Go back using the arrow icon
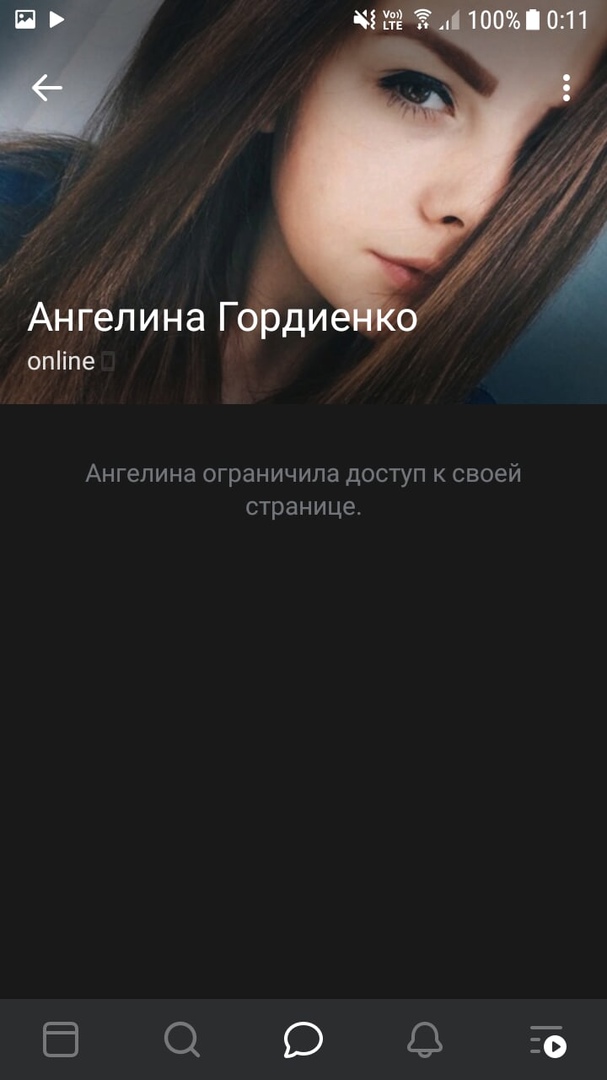This screenshot has width=607, height=1080. point(47,88)
